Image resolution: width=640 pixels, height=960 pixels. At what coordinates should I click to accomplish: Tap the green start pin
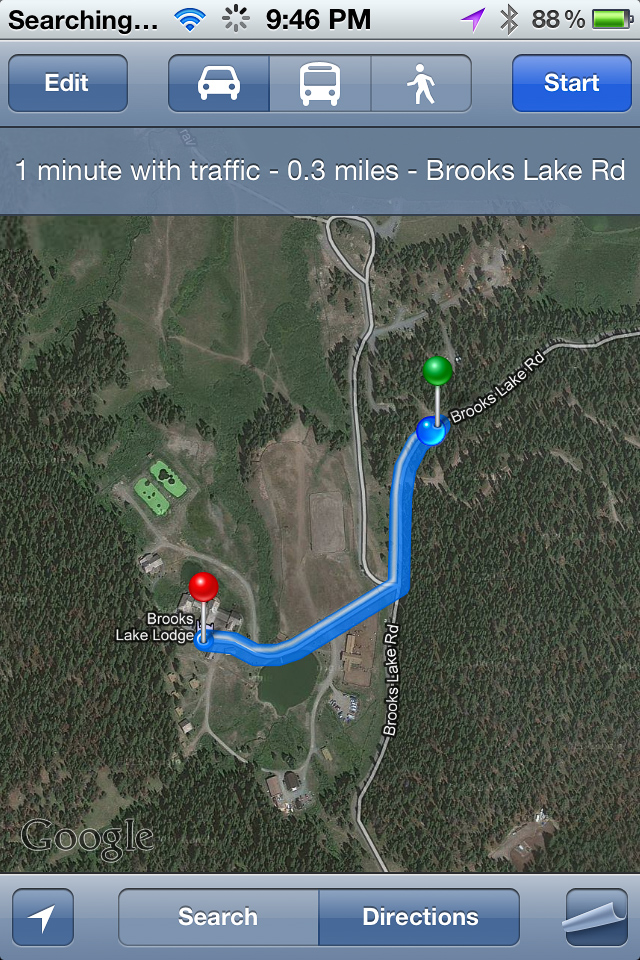coord(438,372)
